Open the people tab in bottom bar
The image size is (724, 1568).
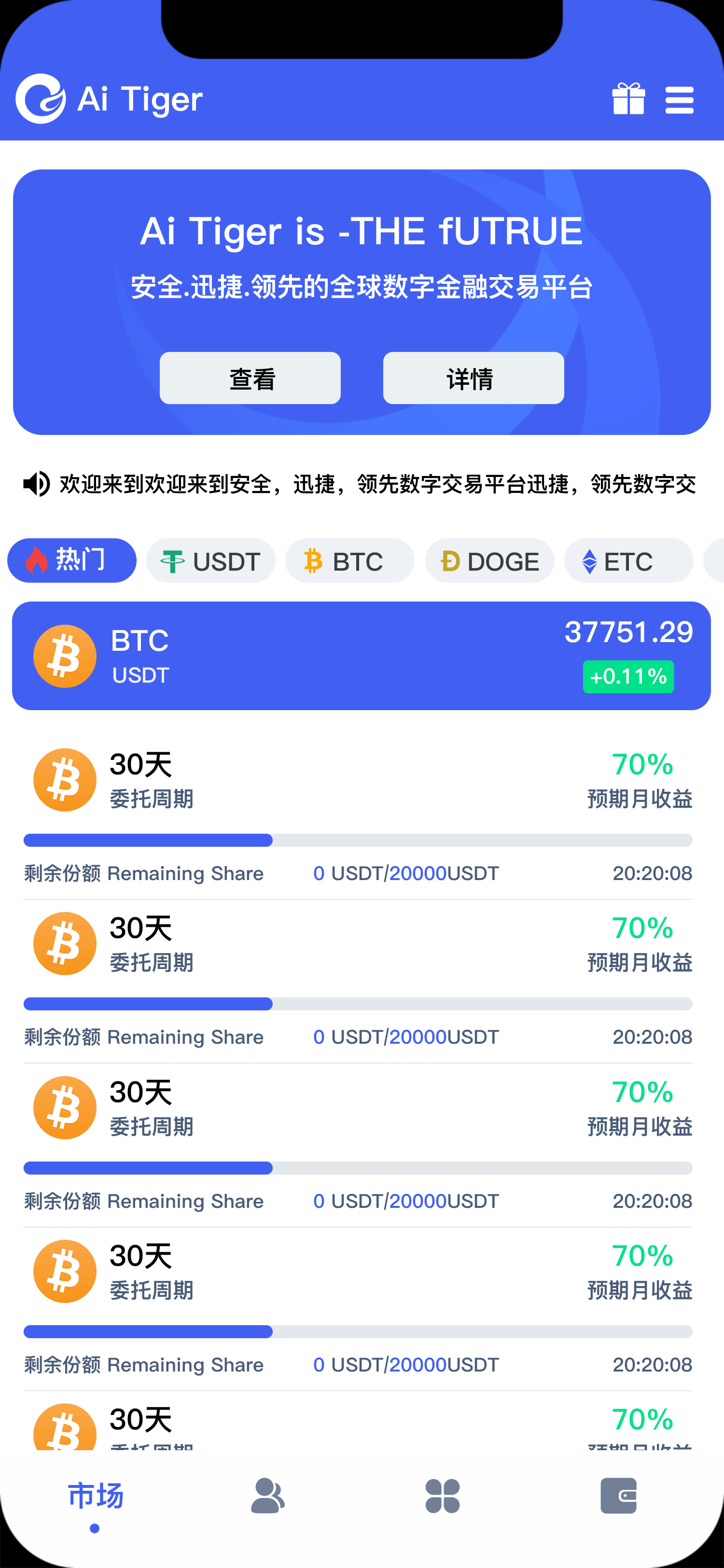[268, 1496]
